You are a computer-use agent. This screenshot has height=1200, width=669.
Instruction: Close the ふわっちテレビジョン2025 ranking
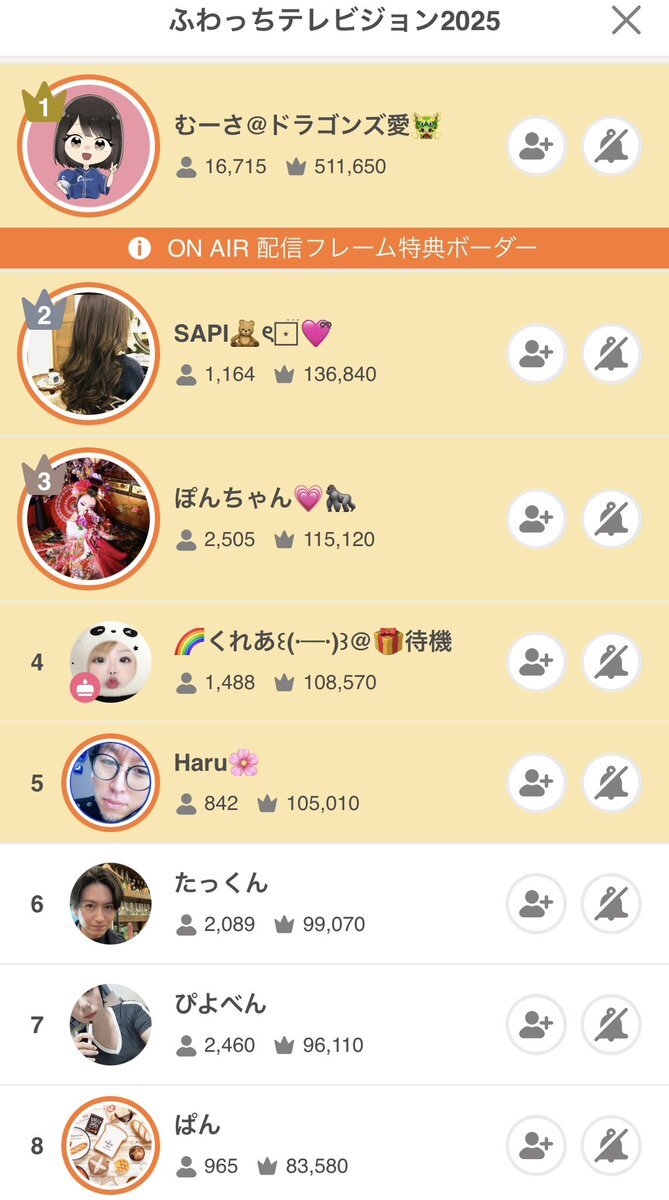pyautogui.click(x=626, y=21)
